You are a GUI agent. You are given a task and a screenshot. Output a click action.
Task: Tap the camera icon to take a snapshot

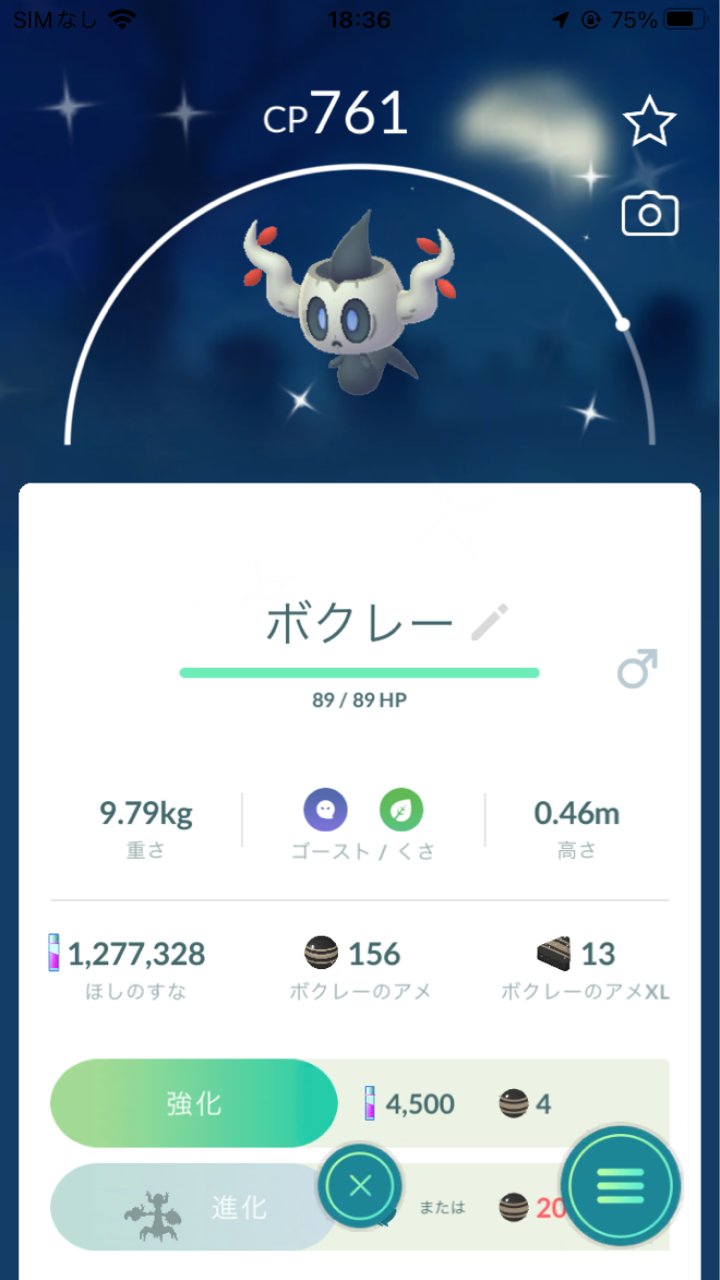coord(649,214)
